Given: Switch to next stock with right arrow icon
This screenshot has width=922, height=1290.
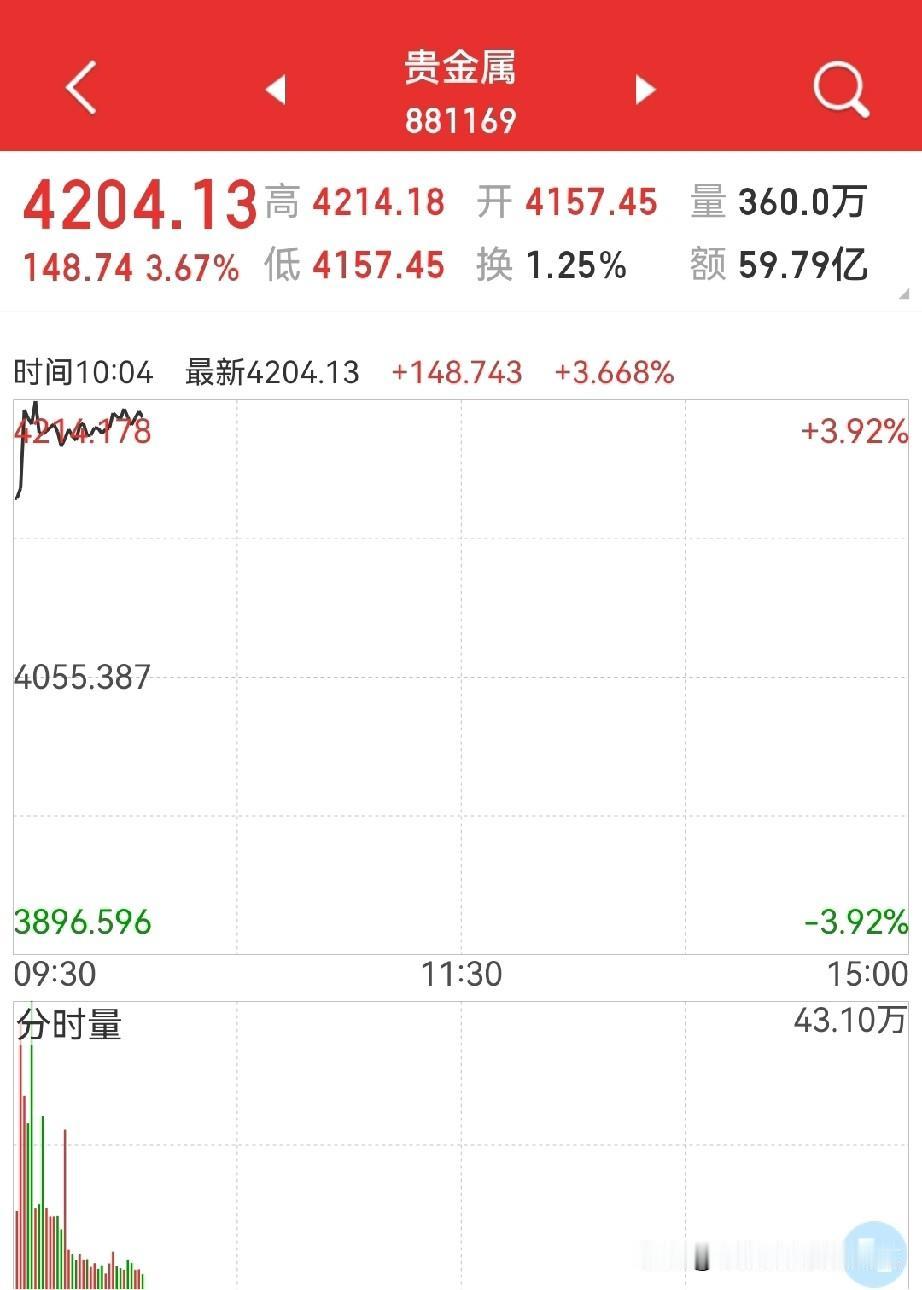Looking at the screenshot, I should coord(646,89).
